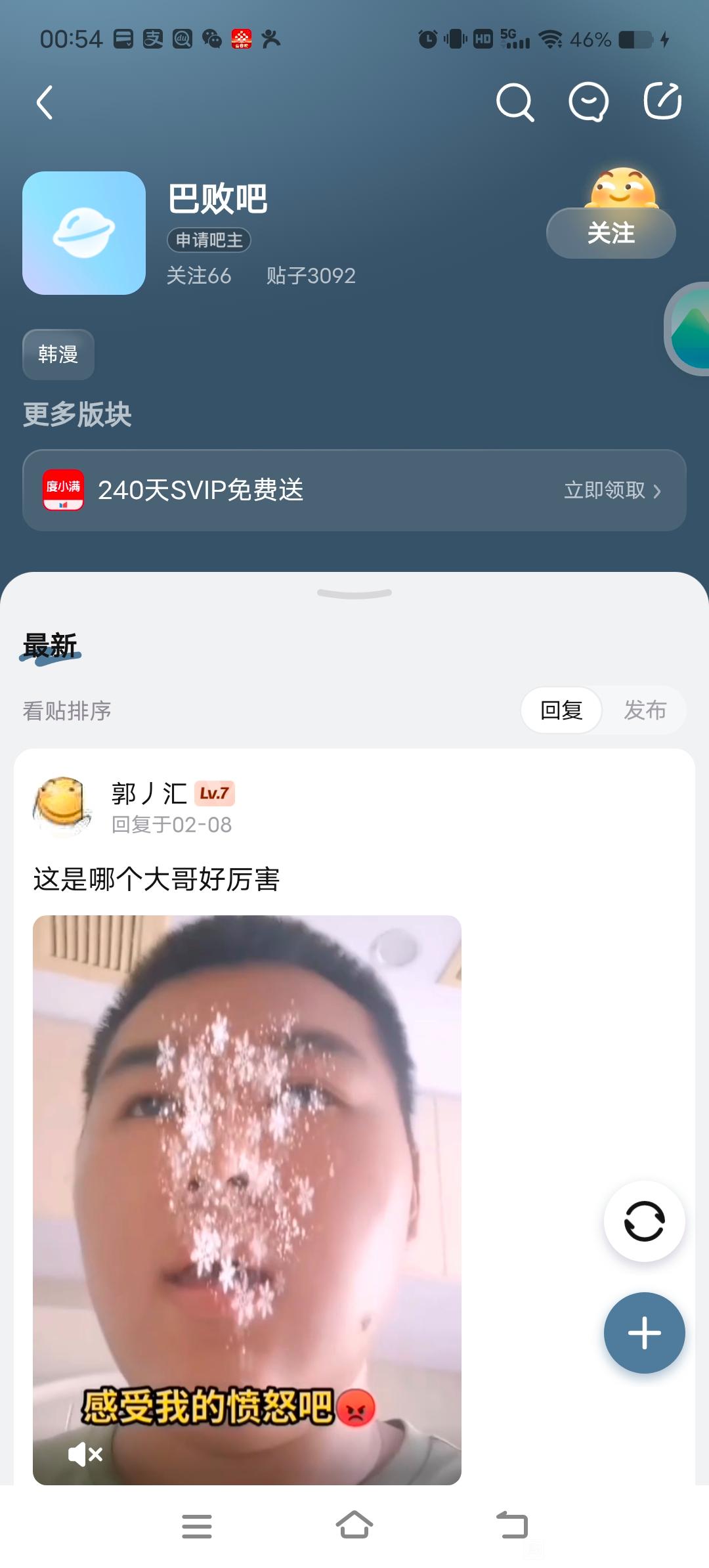Open the messages chat icon
The image size is (709, 1568).
[x=588, y=102]
